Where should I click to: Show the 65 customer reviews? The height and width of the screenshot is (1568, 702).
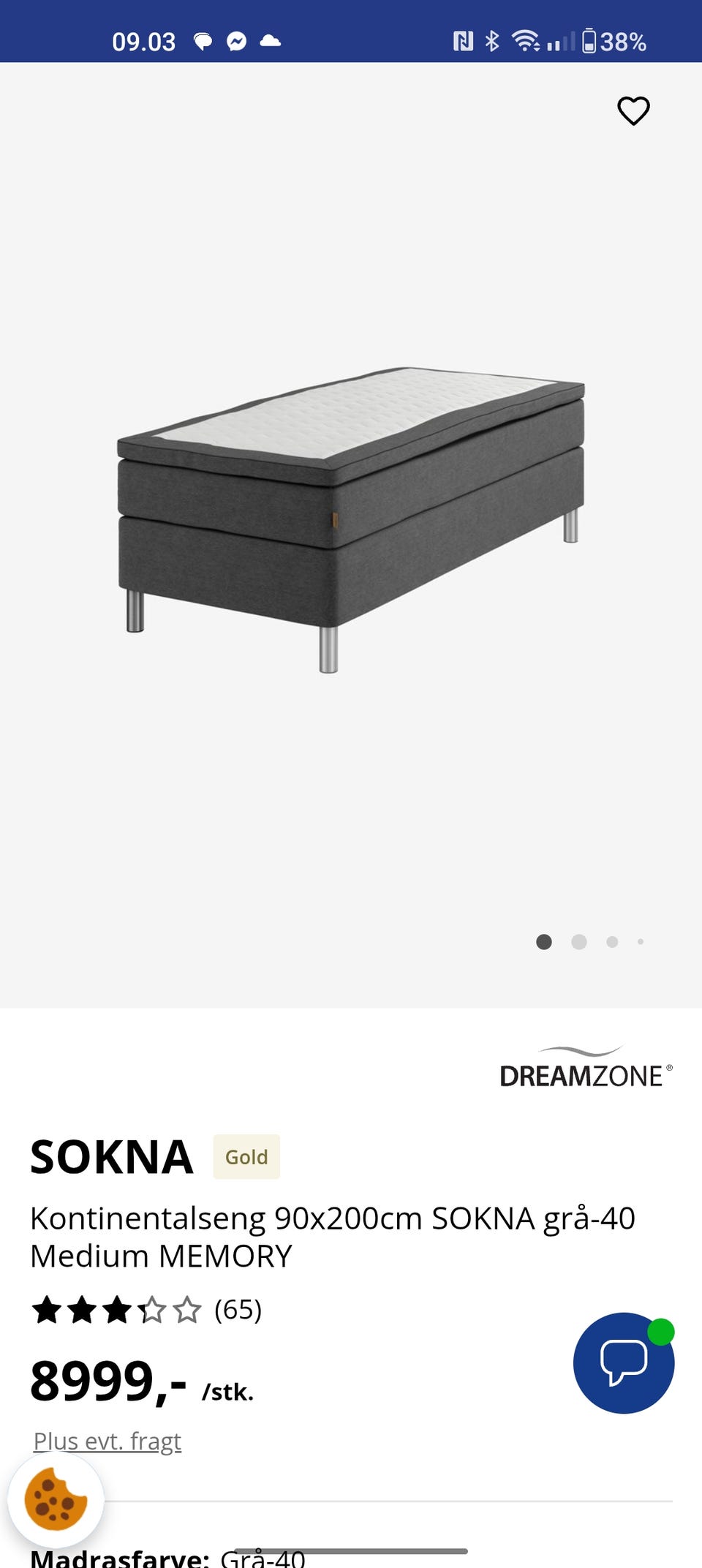point(238,1310)
